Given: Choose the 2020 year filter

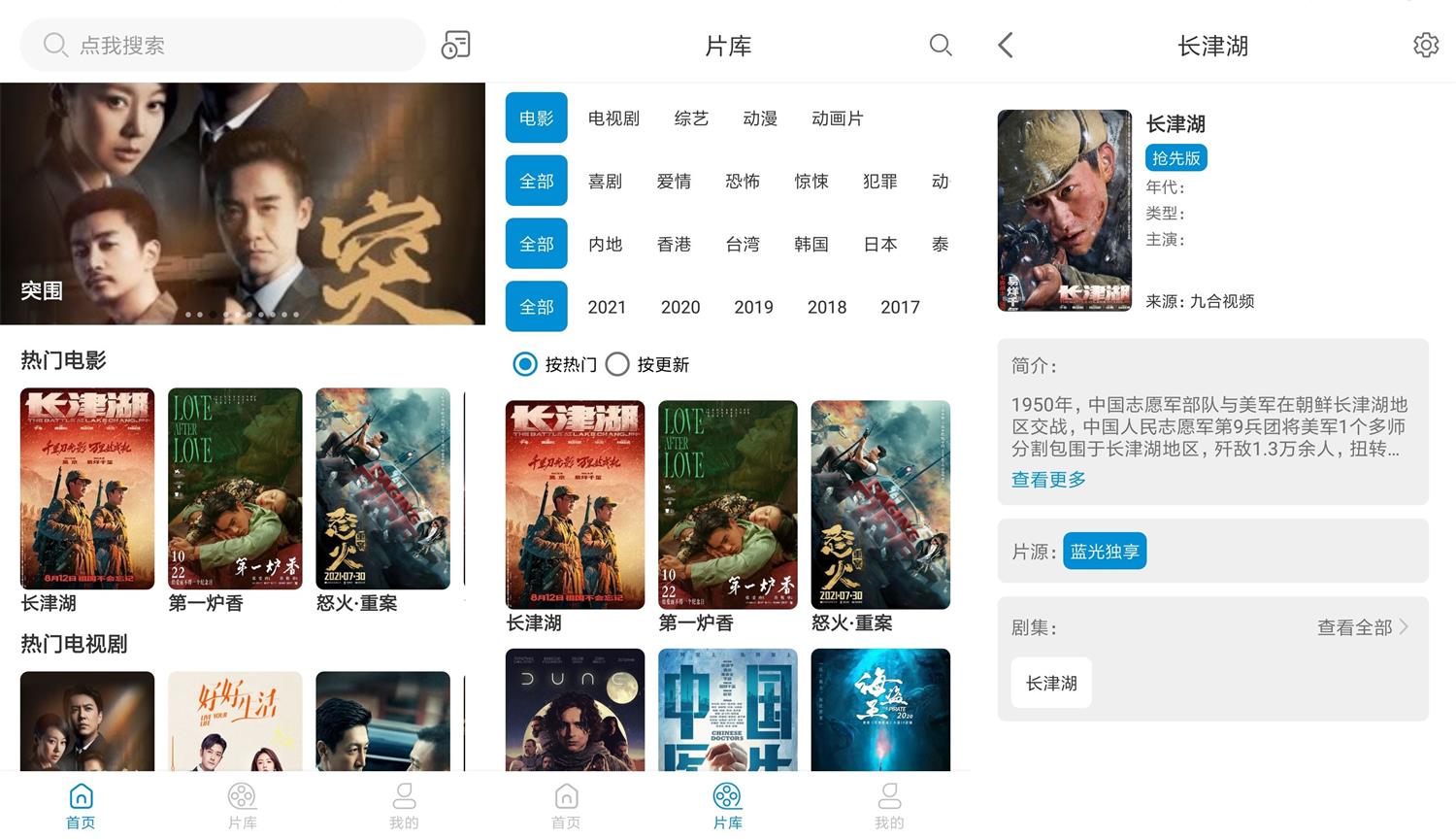Looking at the screenshot, I should coord(680,308).
